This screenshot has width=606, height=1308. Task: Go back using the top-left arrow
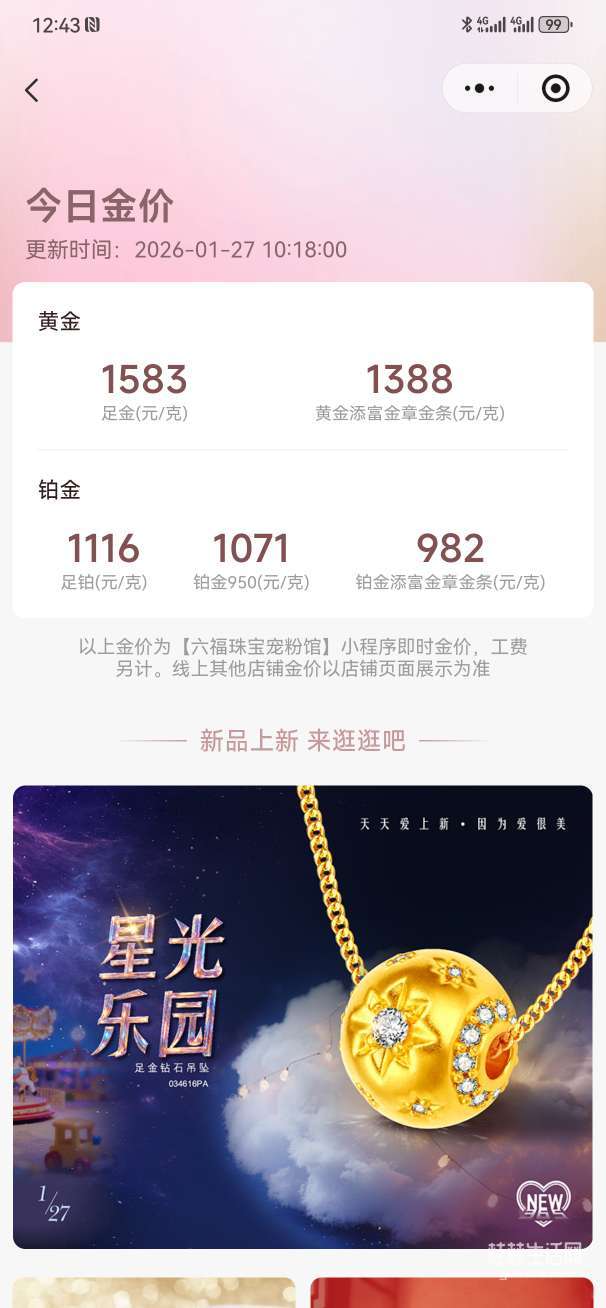tap(32, 90)
